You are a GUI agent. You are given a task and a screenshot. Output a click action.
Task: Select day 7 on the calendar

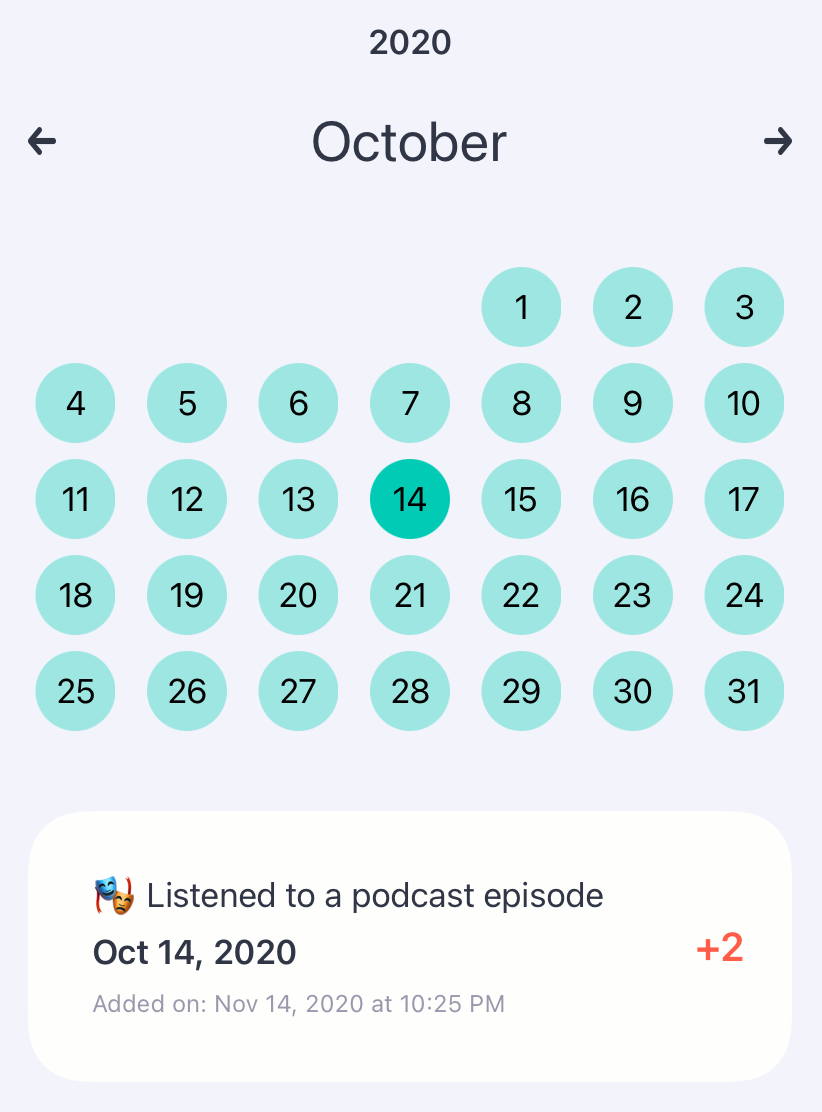(409, 403)
